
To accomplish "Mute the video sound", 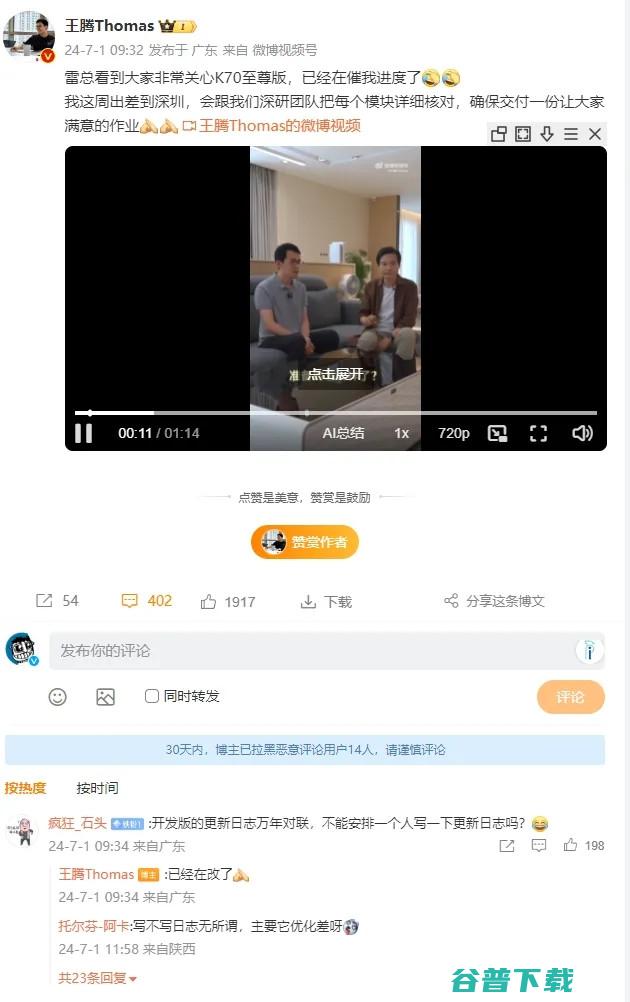I will (x=582, y=433).
